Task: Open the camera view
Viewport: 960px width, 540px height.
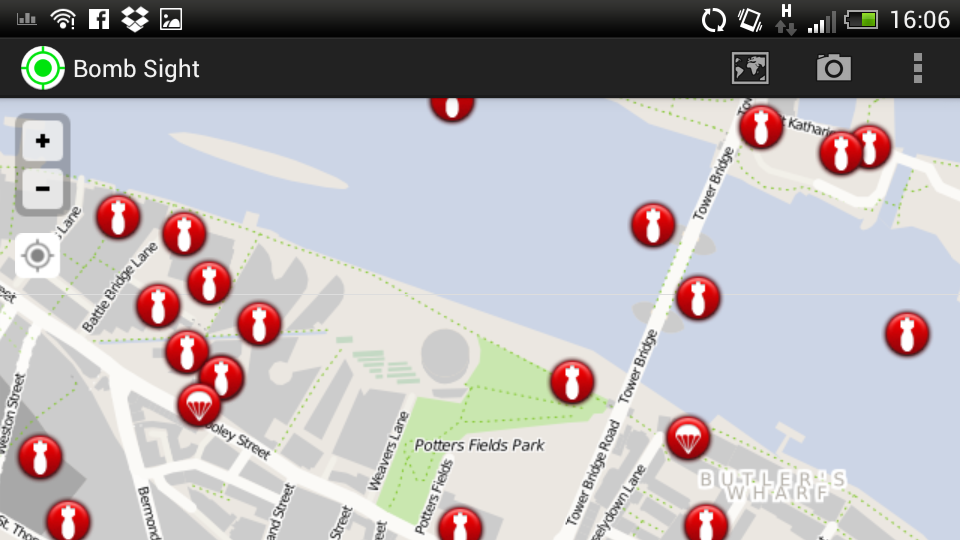Action: click(x=833, y=68)
